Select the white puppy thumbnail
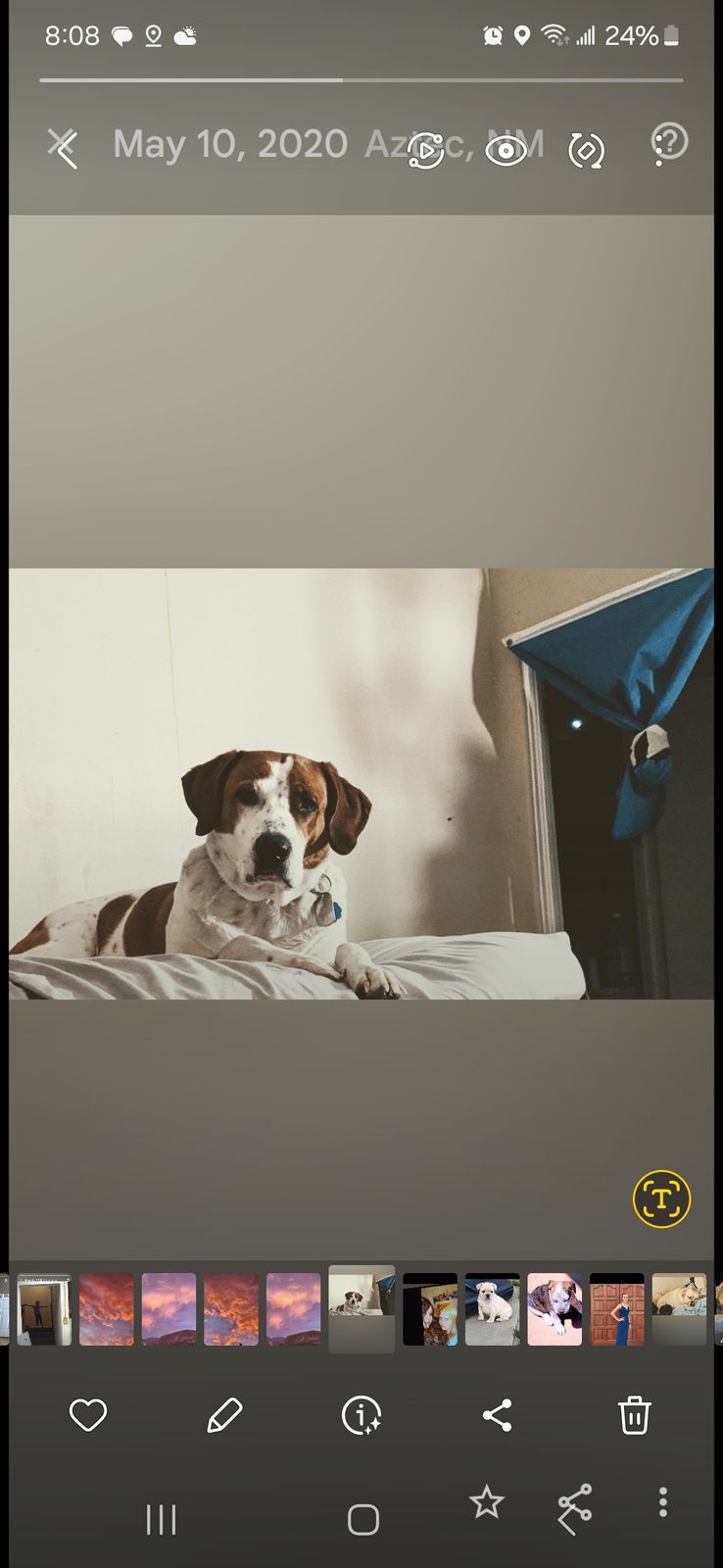The width and height of the screenshot is (723, 1568). click(492, 1309)
